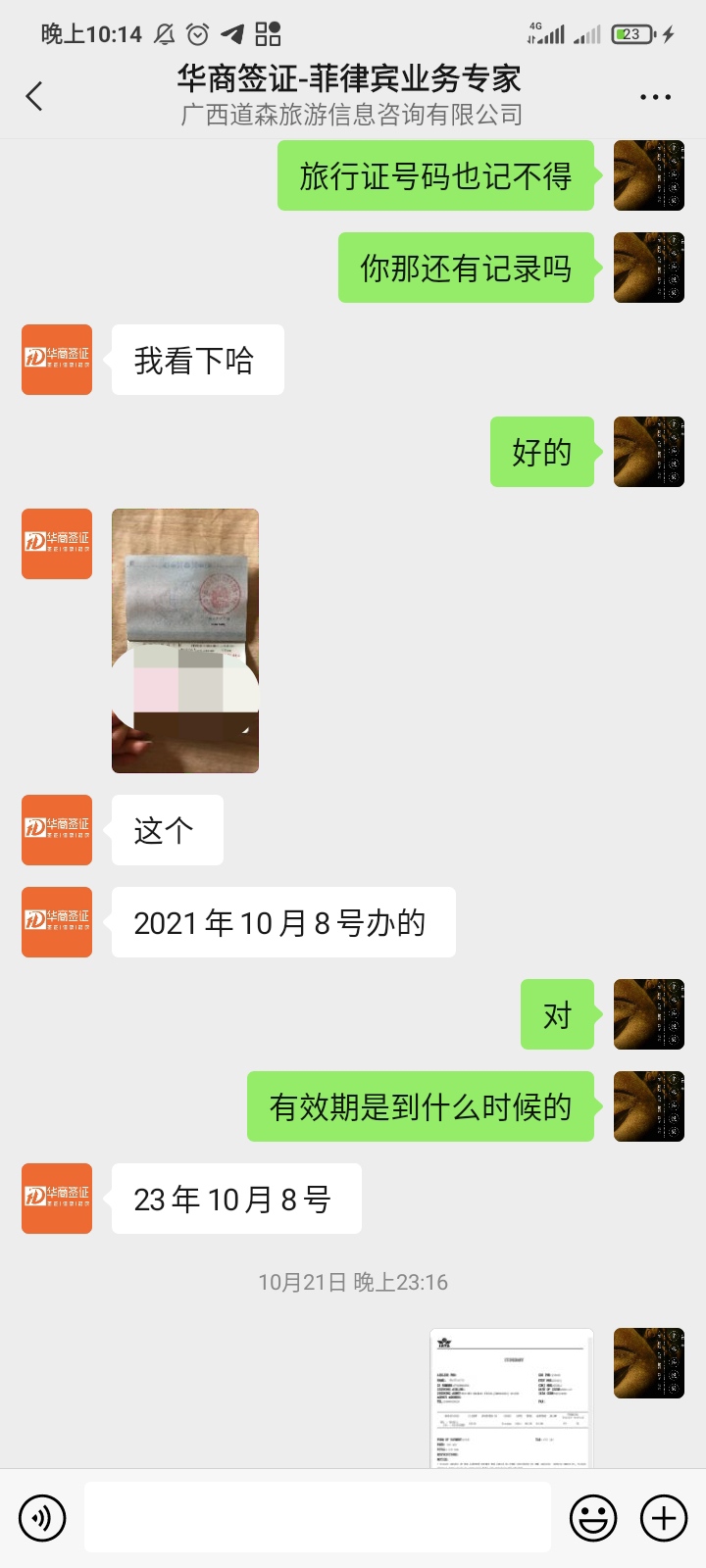Open 华商签证 avatar beside 我看下哈
The width and height of the screenshot is (706, 1568).
coord(57,360)
